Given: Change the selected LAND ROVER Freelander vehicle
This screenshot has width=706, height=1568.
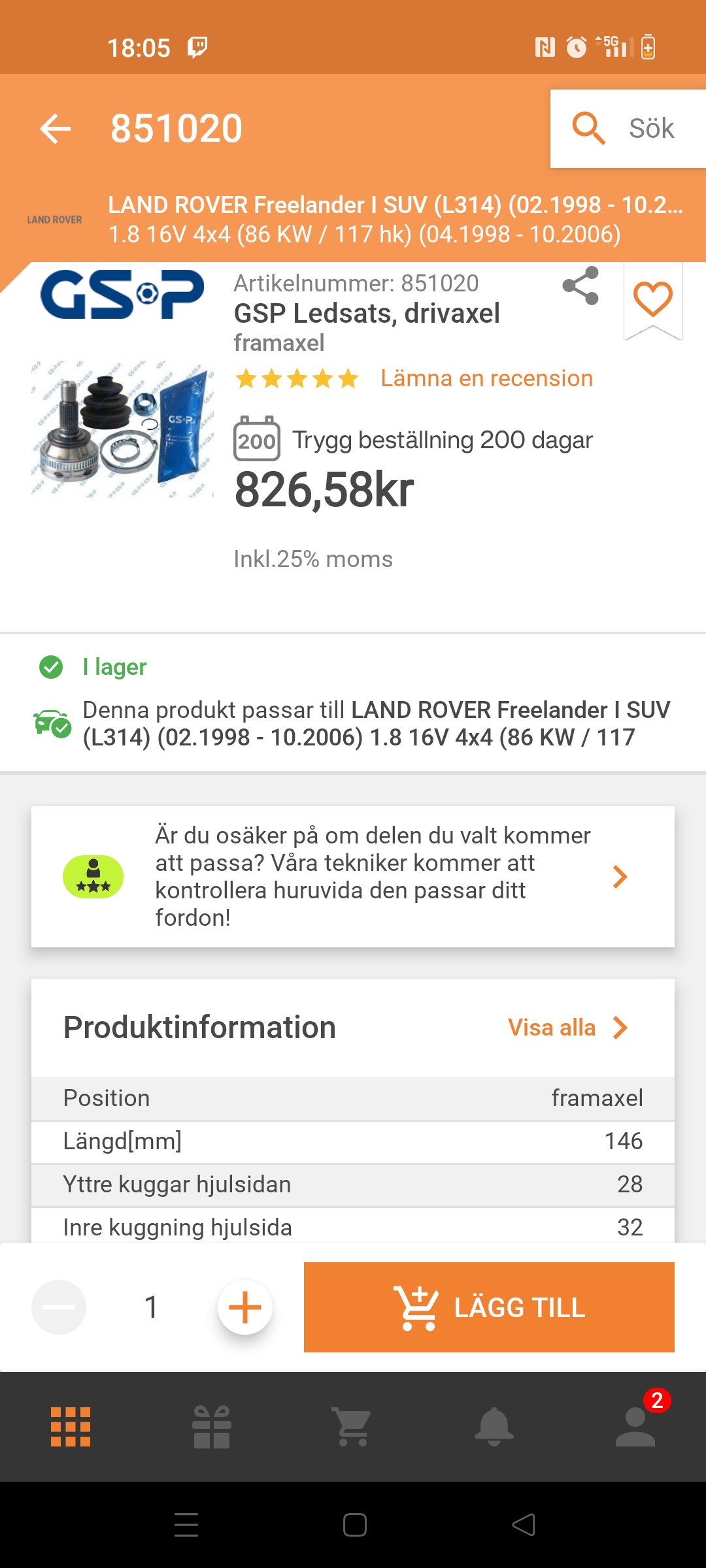Looking at the screenshot, I should coord(353,220).
